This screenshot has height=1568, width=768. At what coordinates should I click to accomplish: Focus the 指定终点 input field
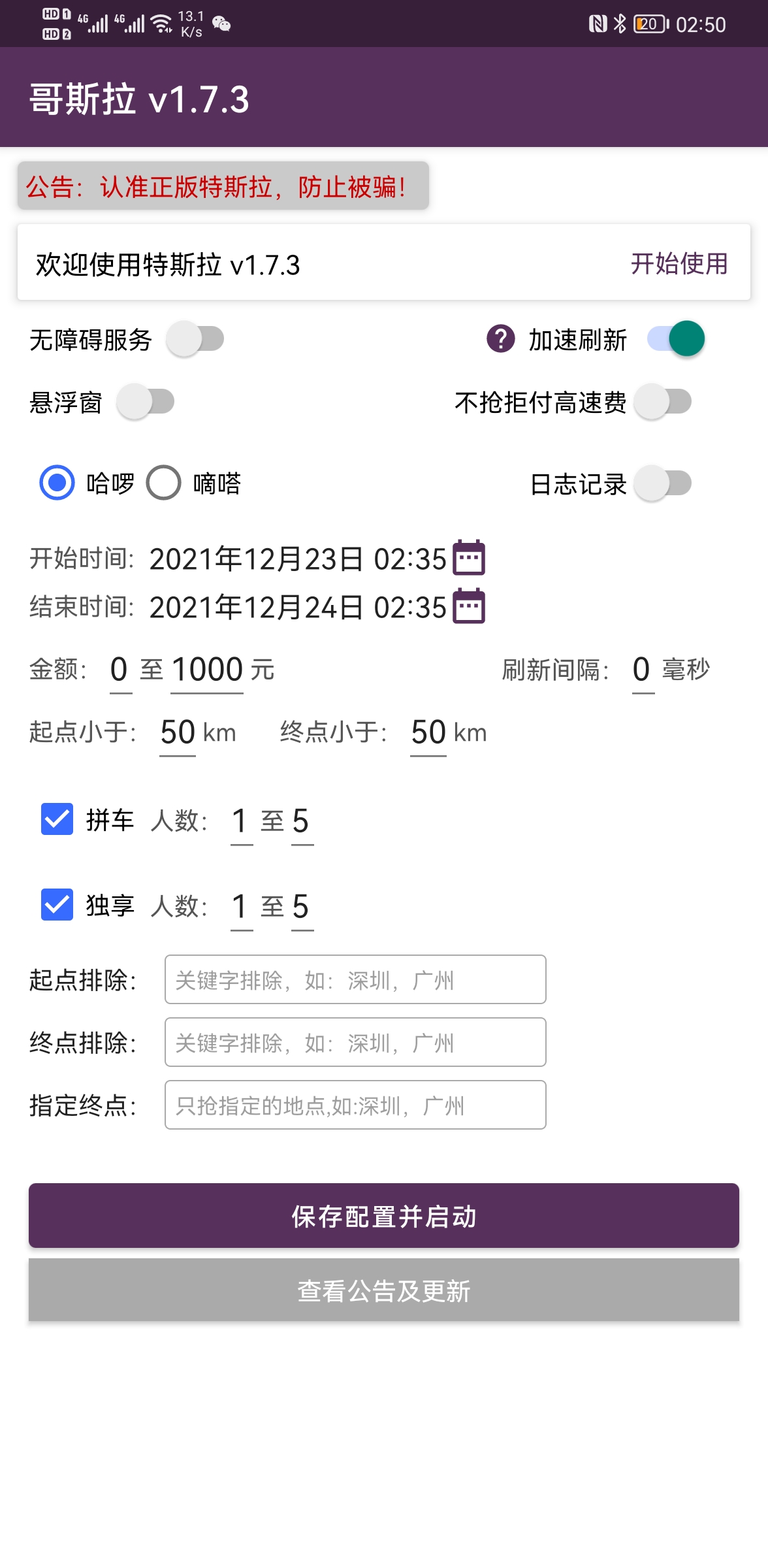[x=355, y=1105]
